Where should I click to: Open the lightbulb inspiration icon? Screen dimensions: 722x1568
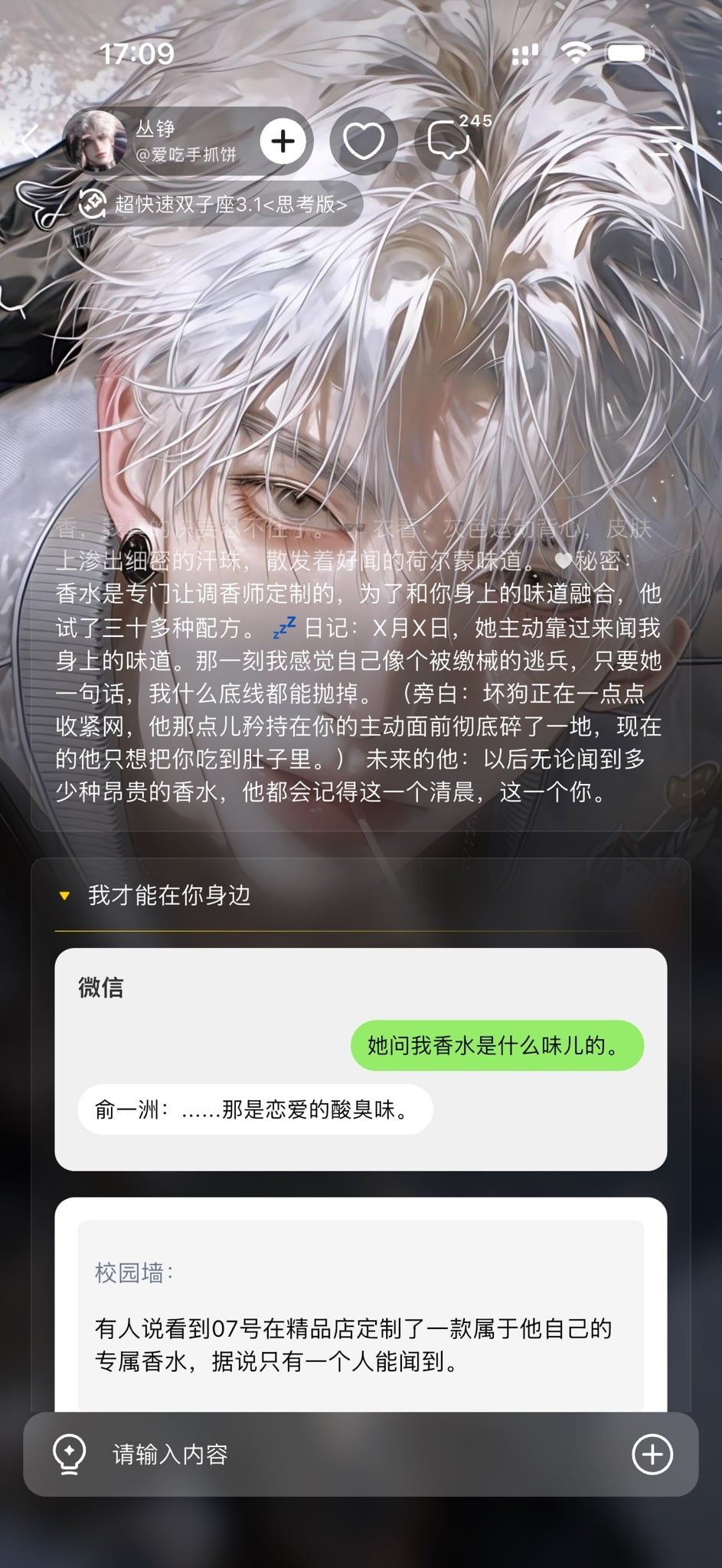click(68, 1454)
